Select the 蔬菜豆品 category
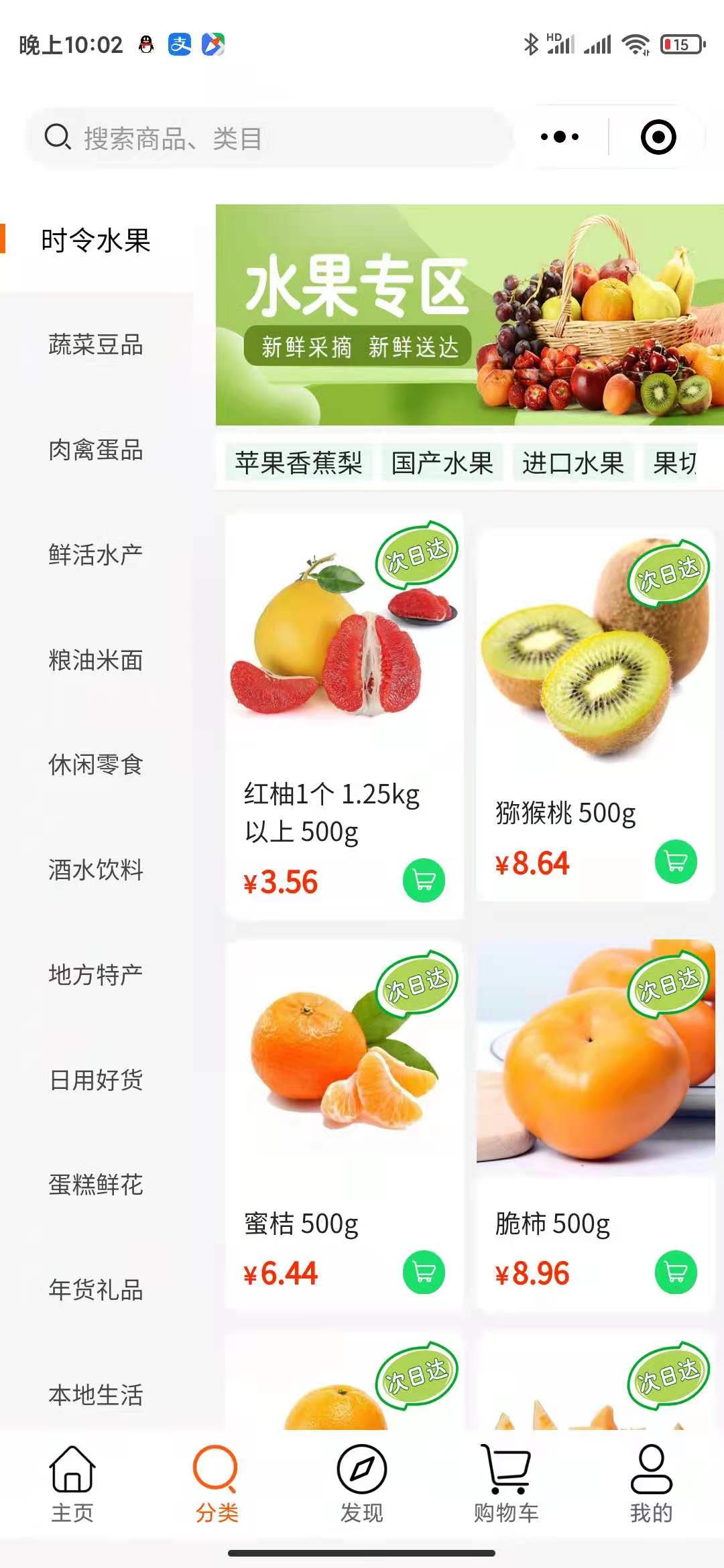This screenshot has width=724, height=1568. [96, 345]
